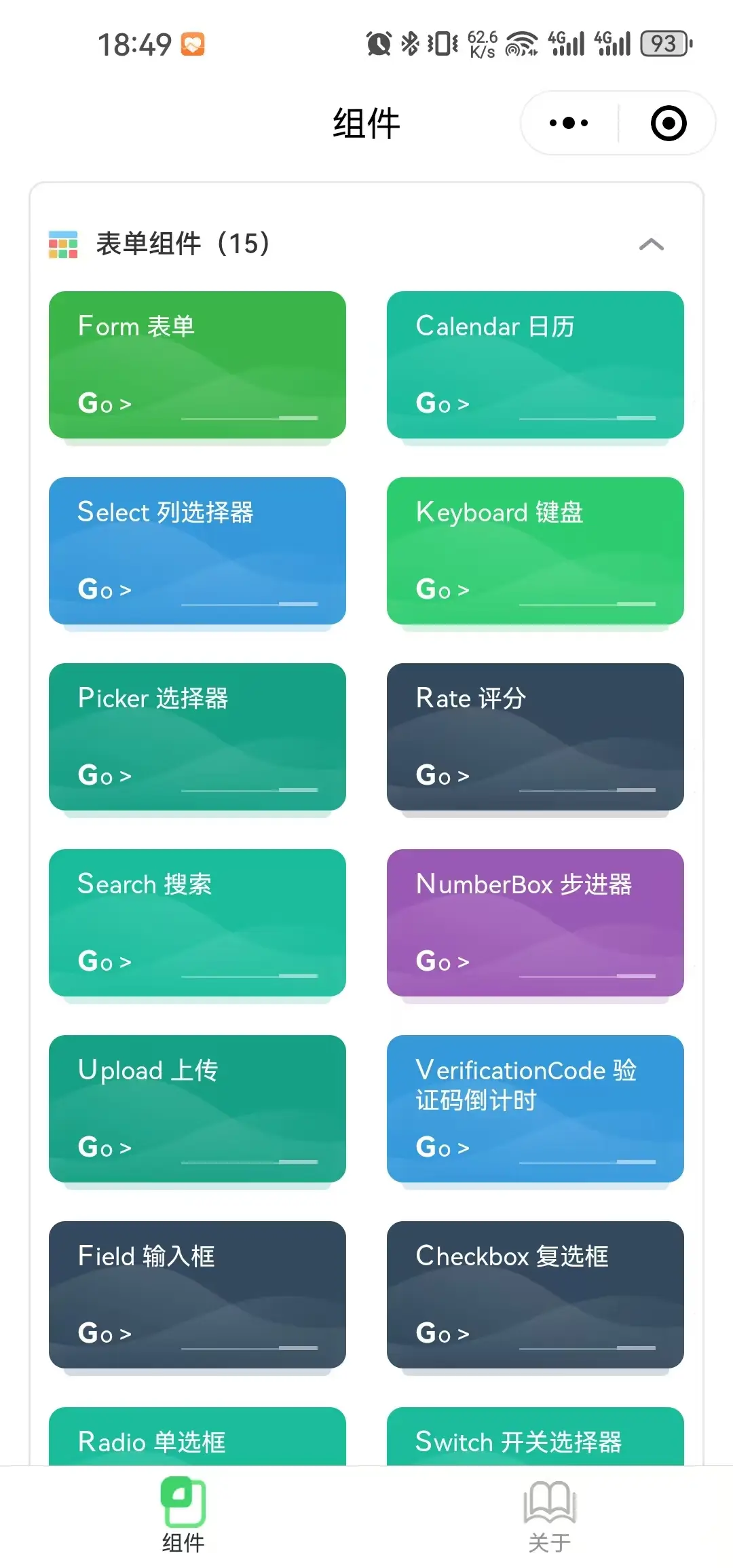Select the 组件 bottom tab

tap(183, 1516)
